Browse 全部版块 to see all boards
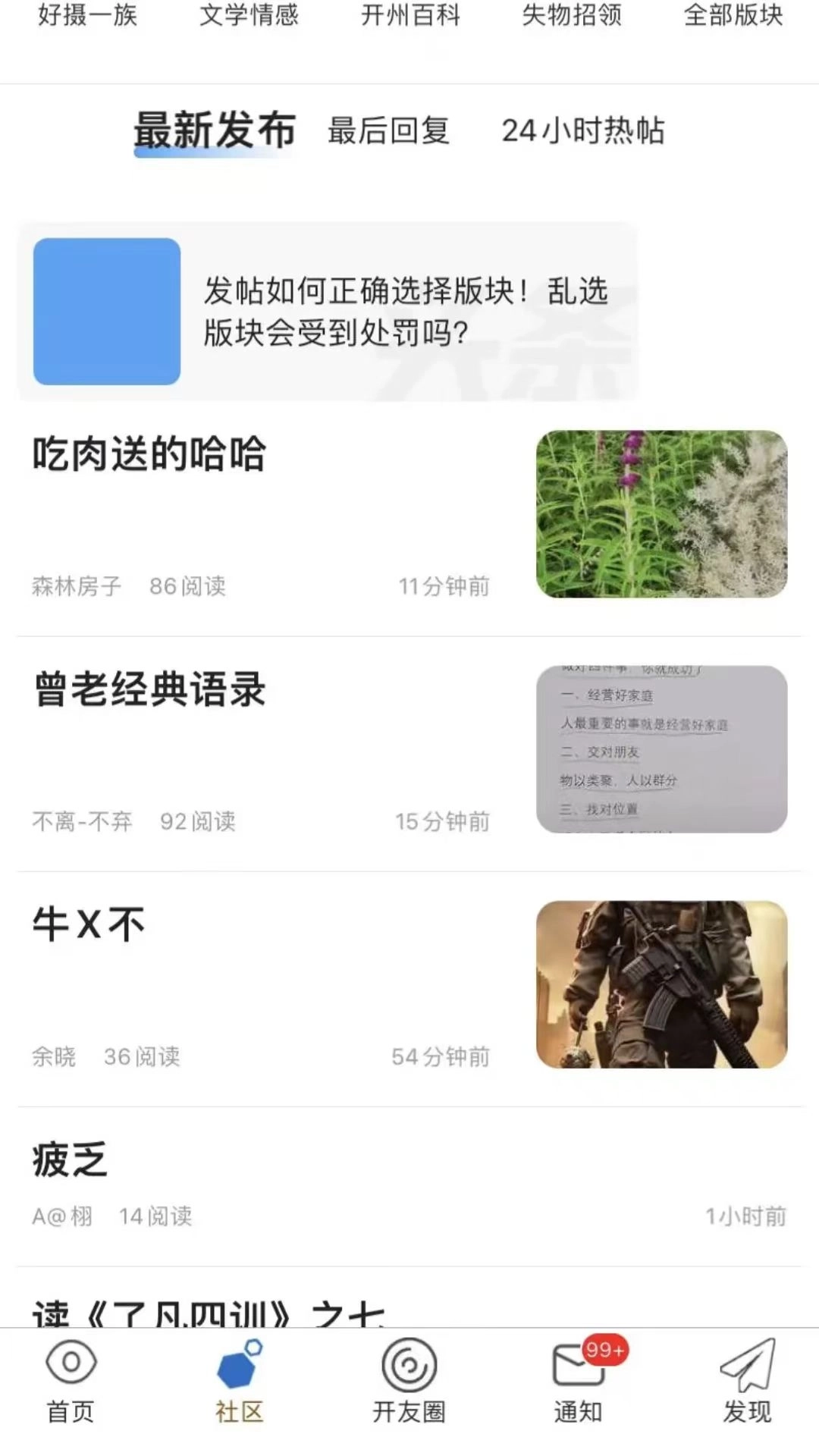The height and width of the screenshot is (1456, 819). [x=732, y=17]
